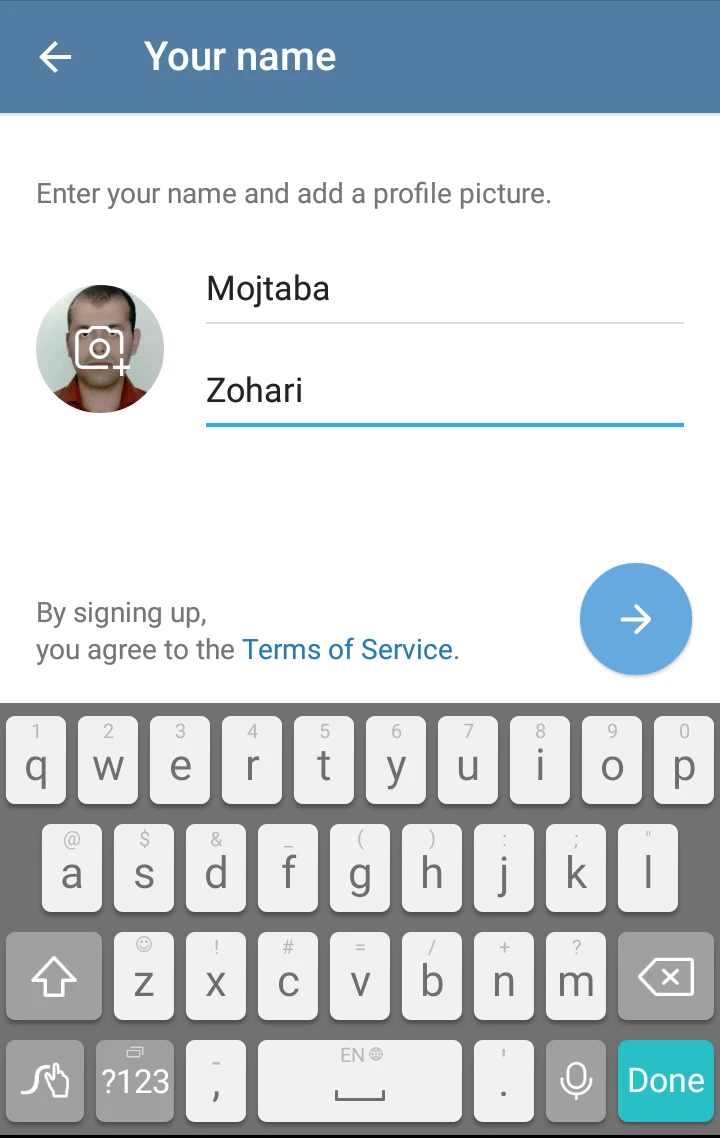Tap the EN space bar
The image size is (720, 1138).
(360, 1080)
